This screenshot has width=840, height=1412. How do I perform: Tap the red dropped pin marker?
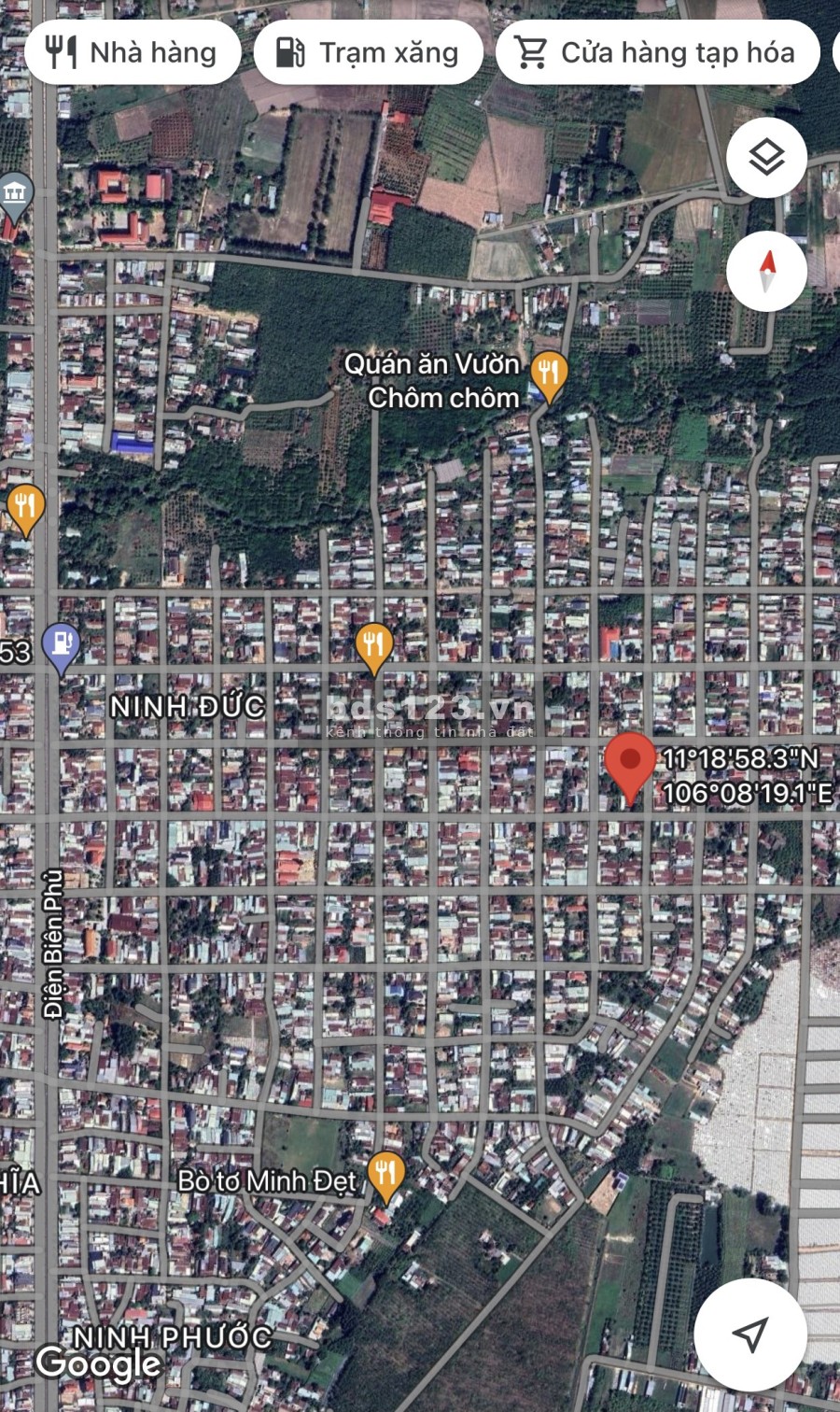[x=630, y=763]
